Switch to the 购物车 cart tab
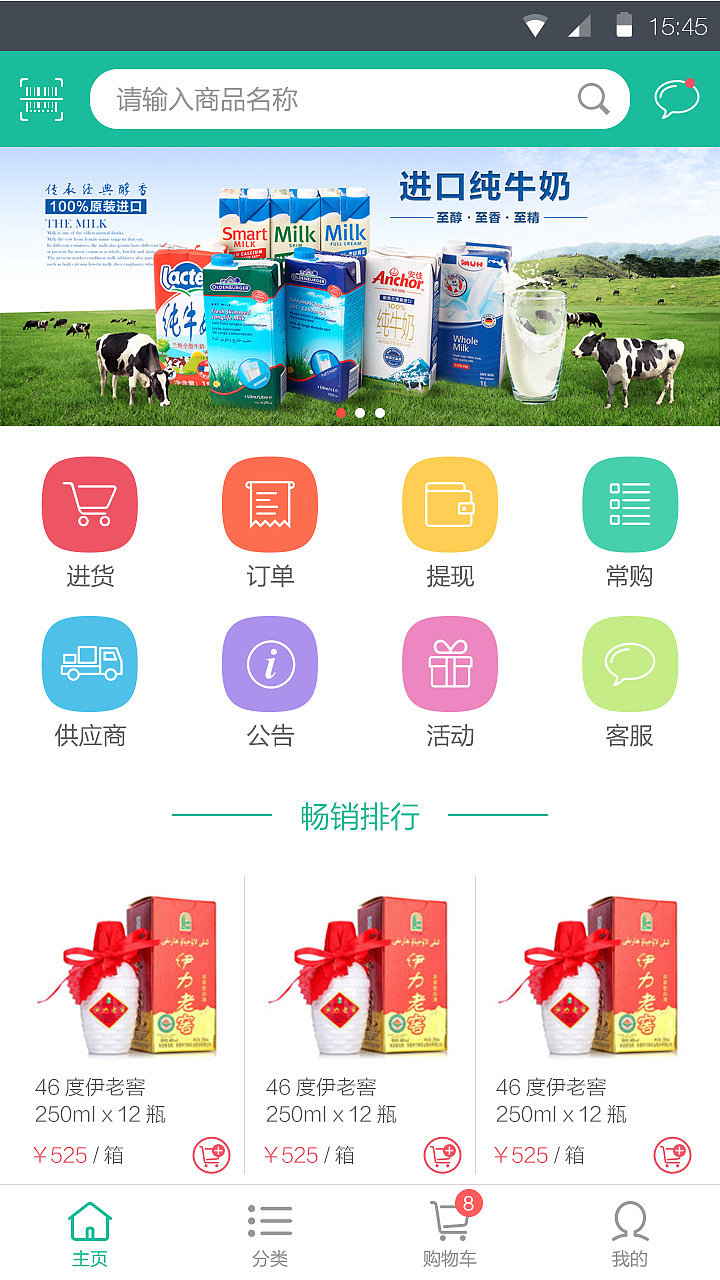Screen dimensions: 720x1280 450,1233
